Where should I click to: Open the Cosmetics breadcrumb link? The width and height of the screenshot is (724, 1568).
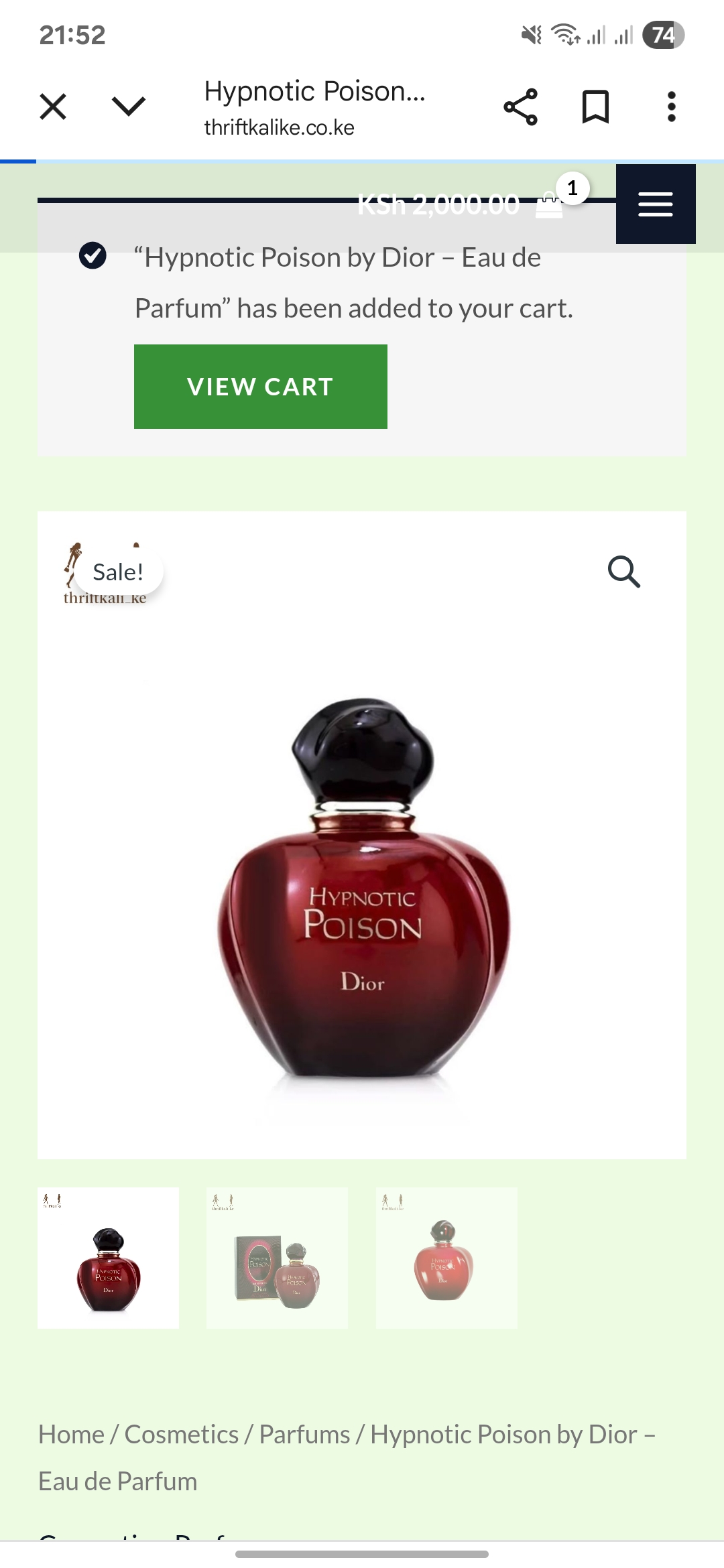(182, 1435)
